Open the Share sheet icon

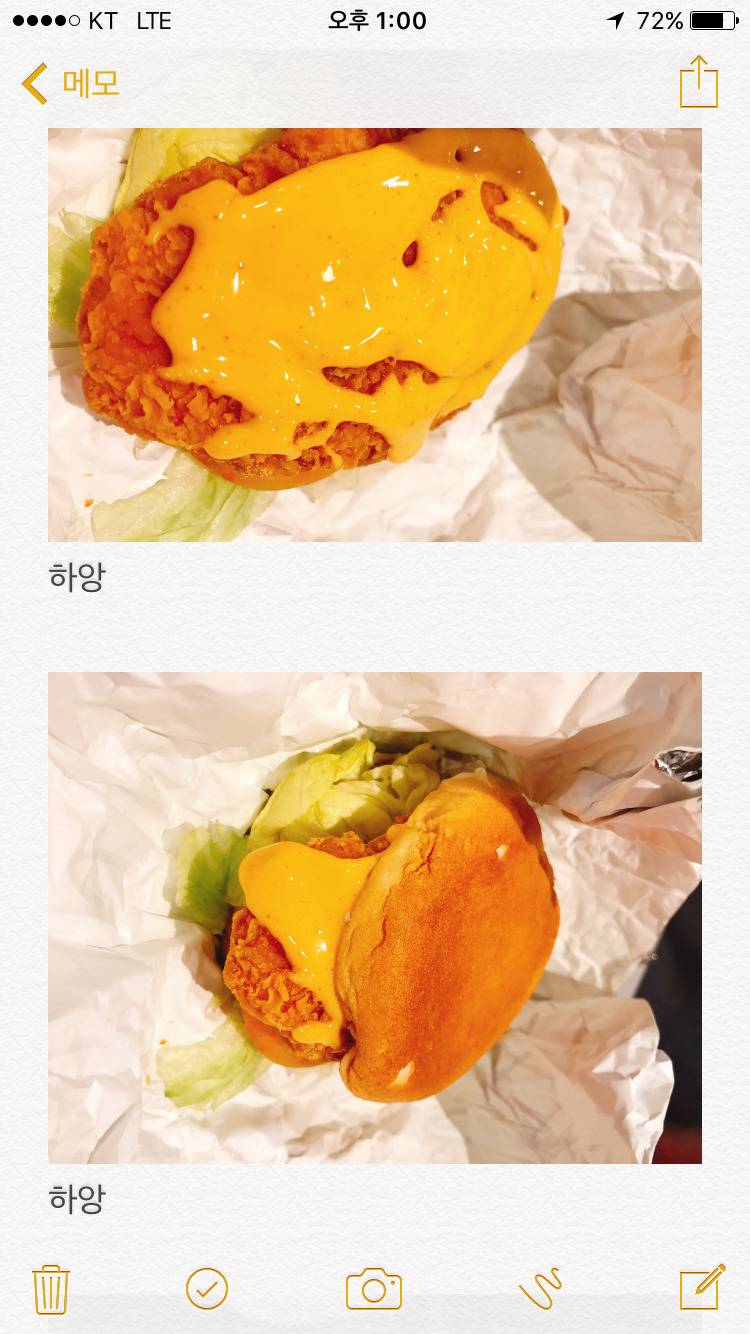click(x=699, y=83)
